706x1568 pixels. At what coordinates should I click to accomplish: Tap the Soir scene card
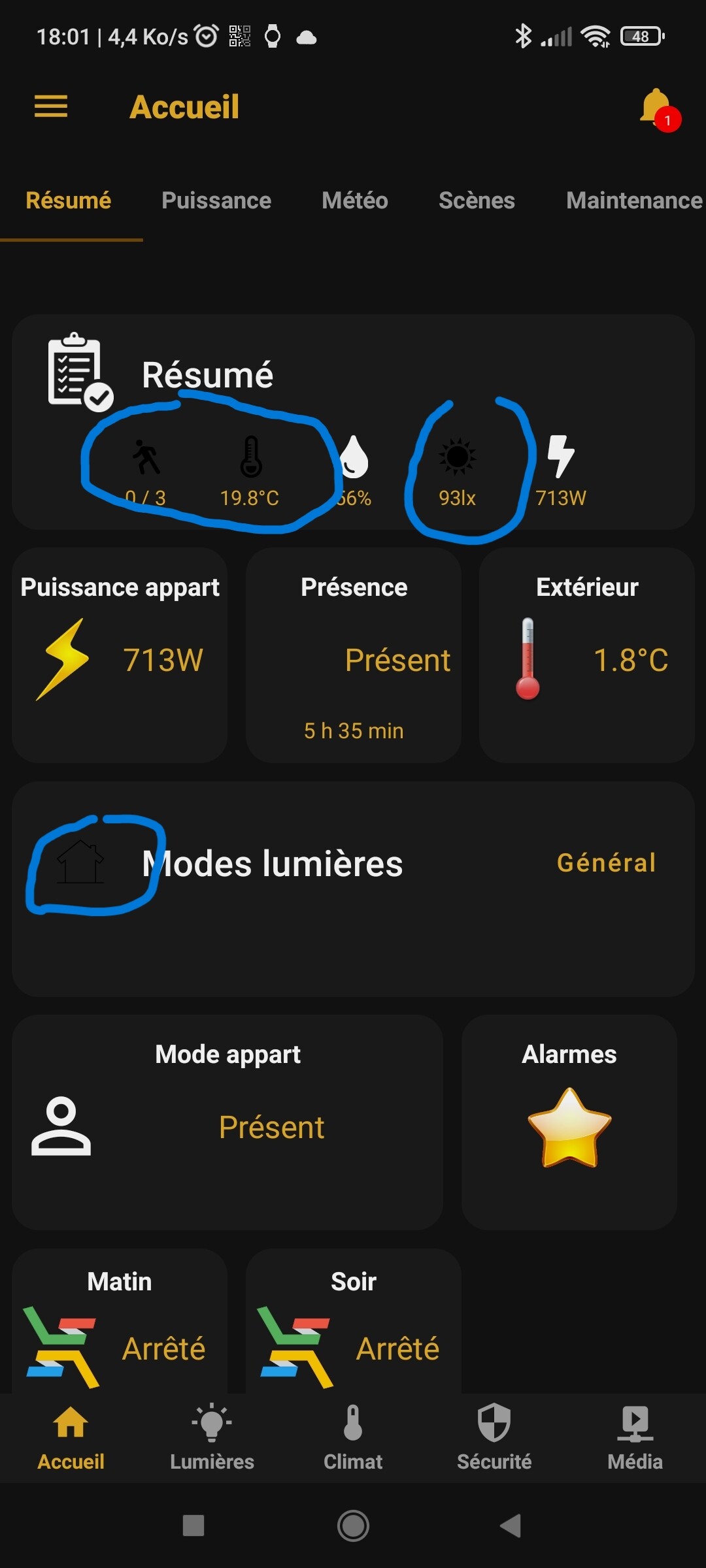354,1326
